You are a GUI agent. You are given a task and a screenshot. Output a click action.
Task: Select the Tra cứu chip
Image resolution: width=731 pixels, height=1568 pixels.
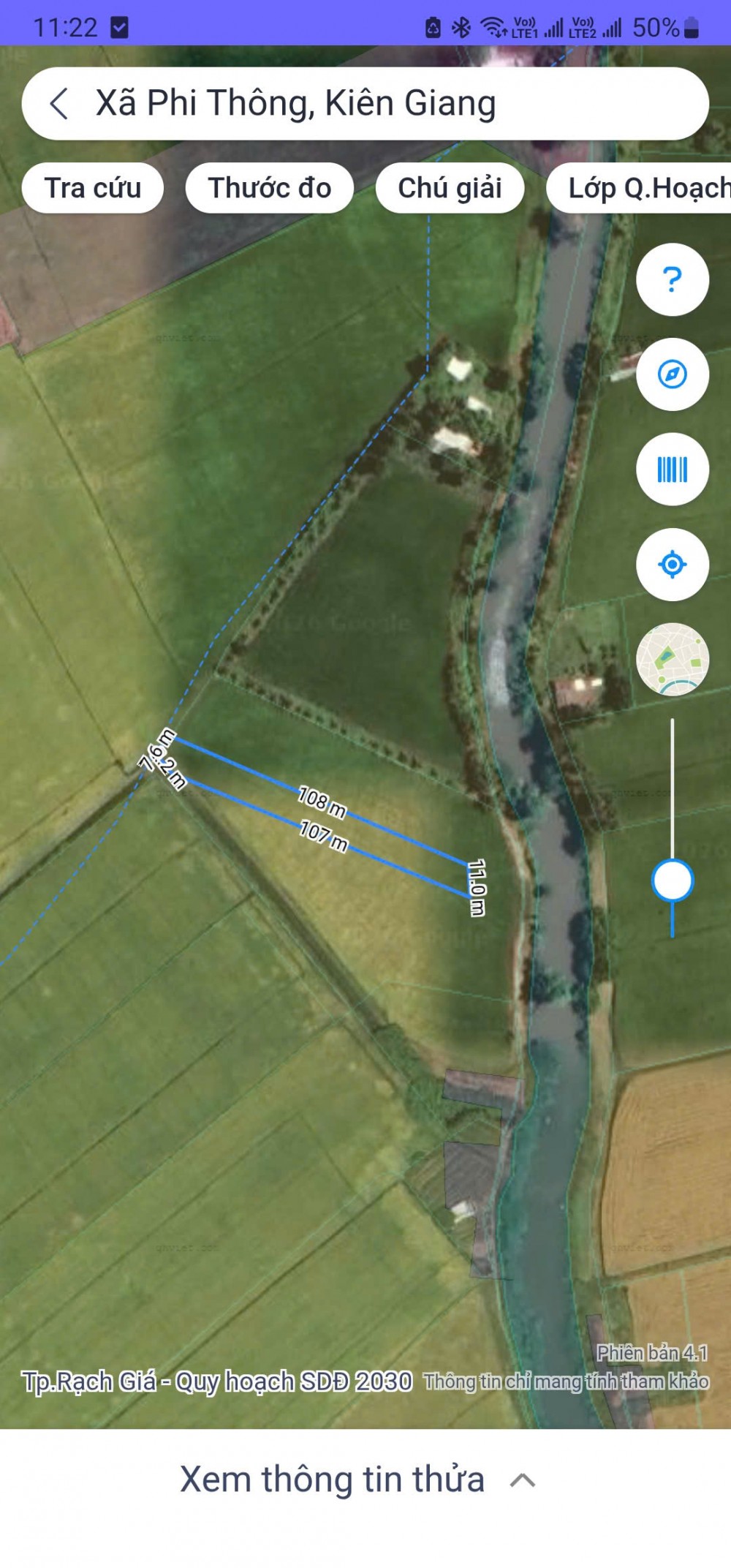coord(93,188)
